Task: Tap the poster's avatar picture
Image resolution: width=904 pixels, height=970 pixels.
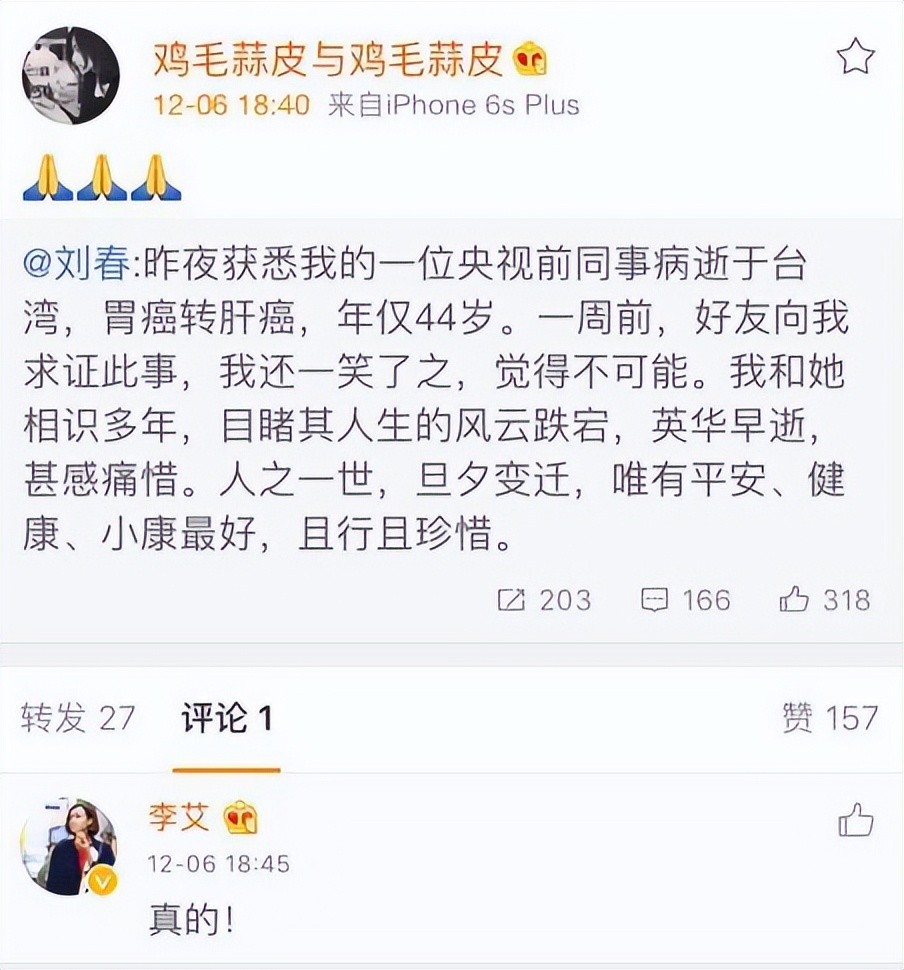Action: [71, 75]
